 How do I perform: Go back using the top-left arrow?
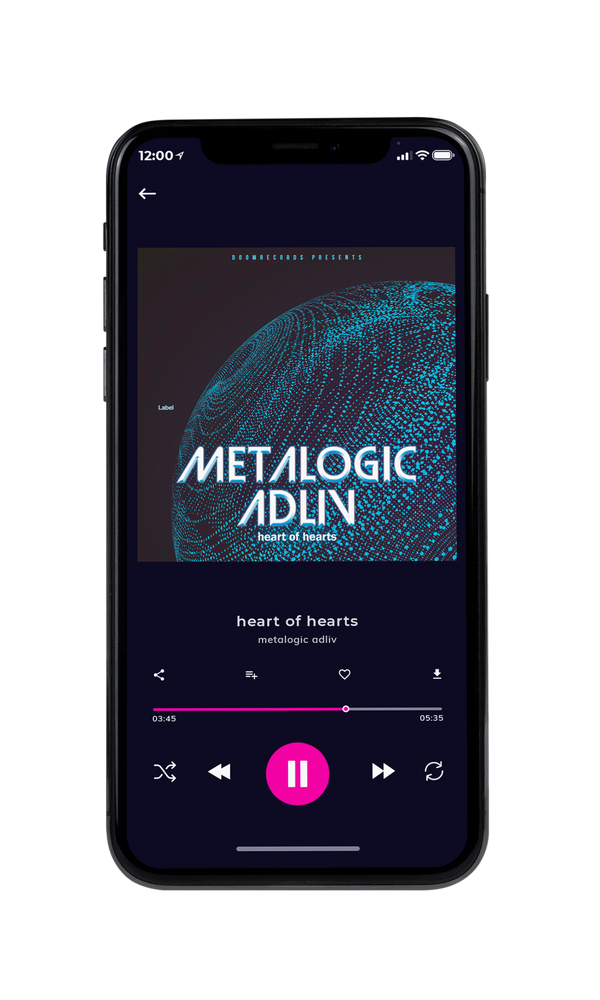pos(147,193)
